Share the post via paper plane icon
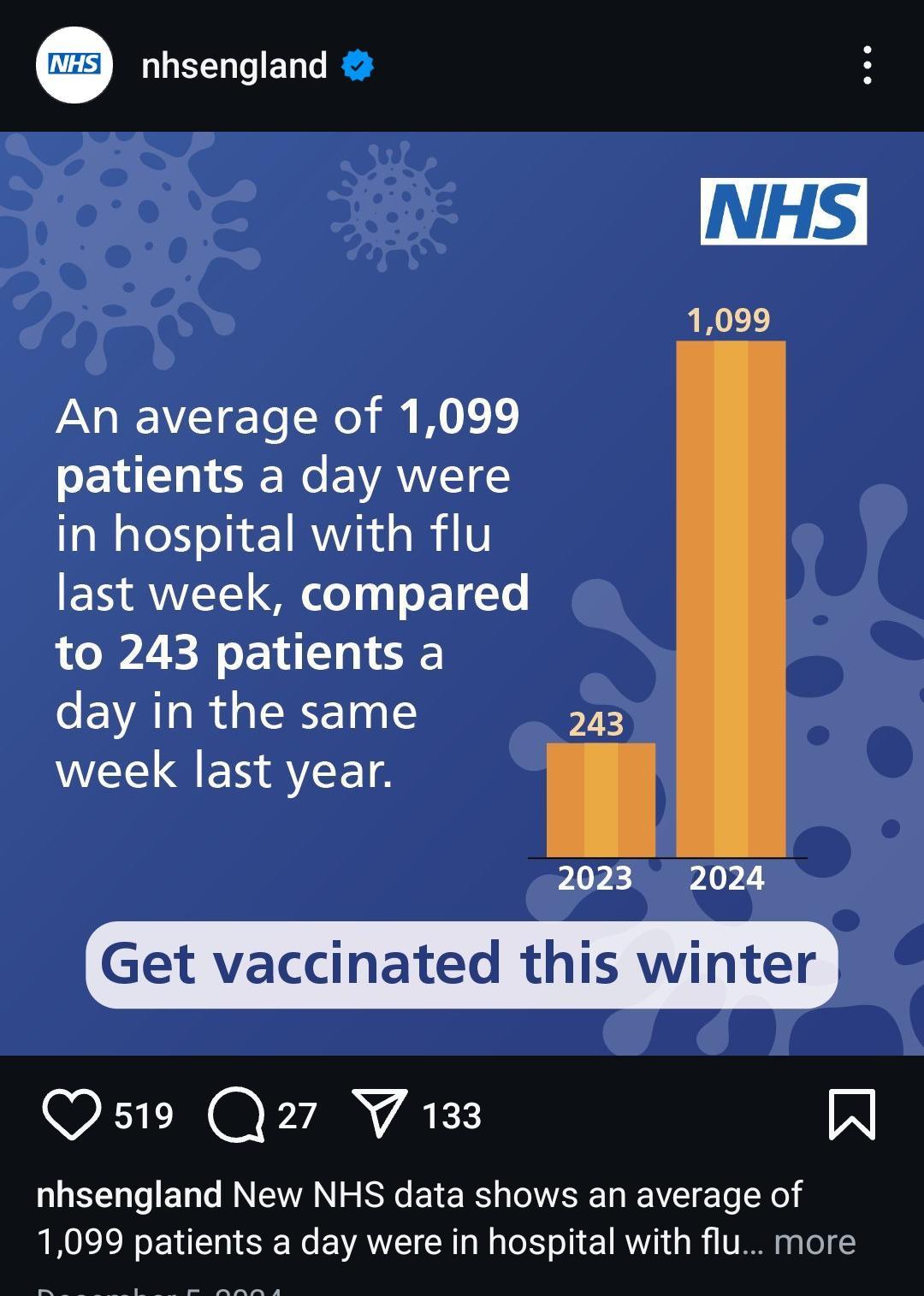The image size is (924, 1296). (x=379, y=1114)
